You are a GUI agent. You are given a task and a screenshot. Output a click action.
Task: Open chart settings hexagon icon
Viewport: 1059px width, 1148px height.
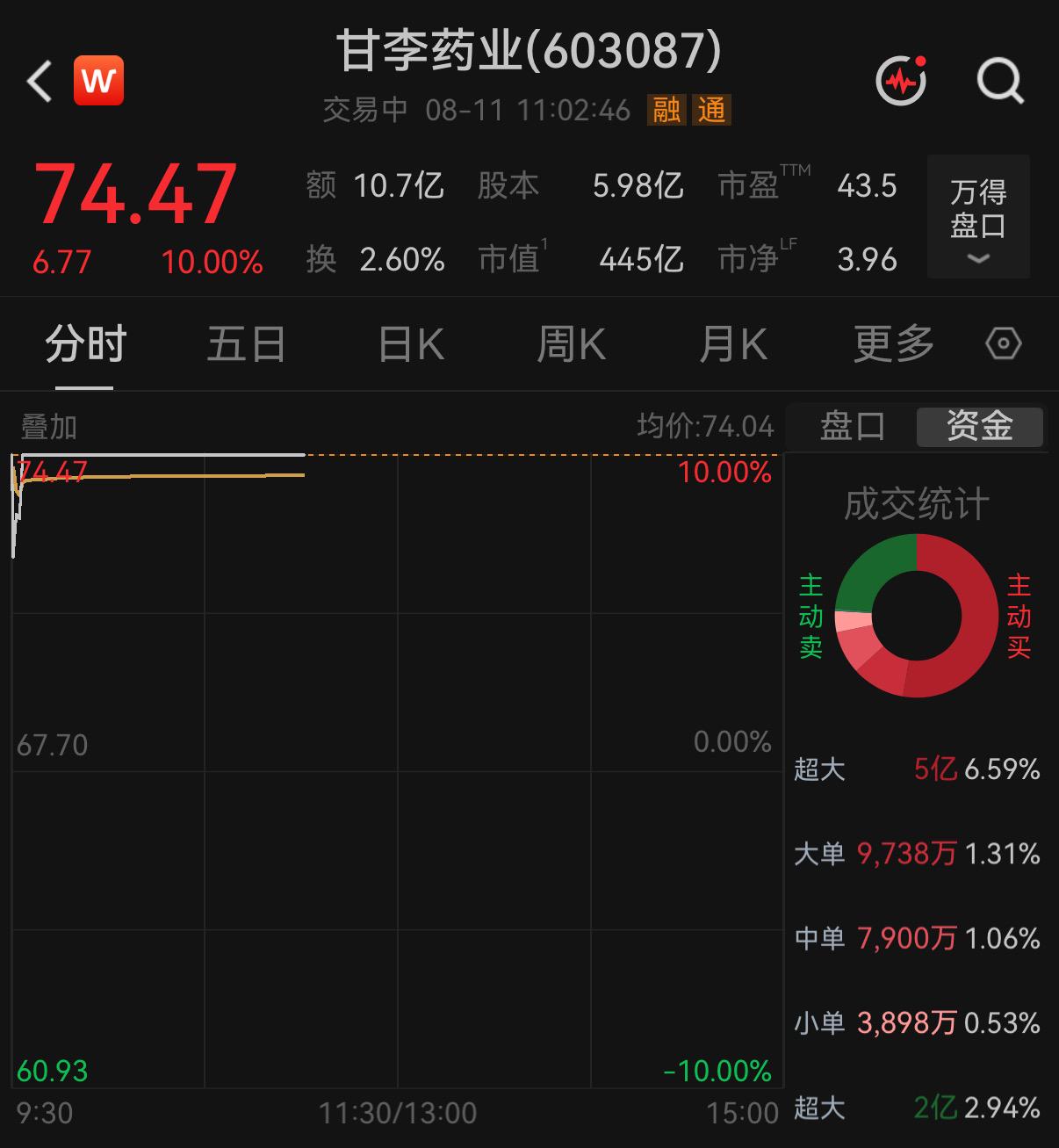click(x=1003, y=343)
